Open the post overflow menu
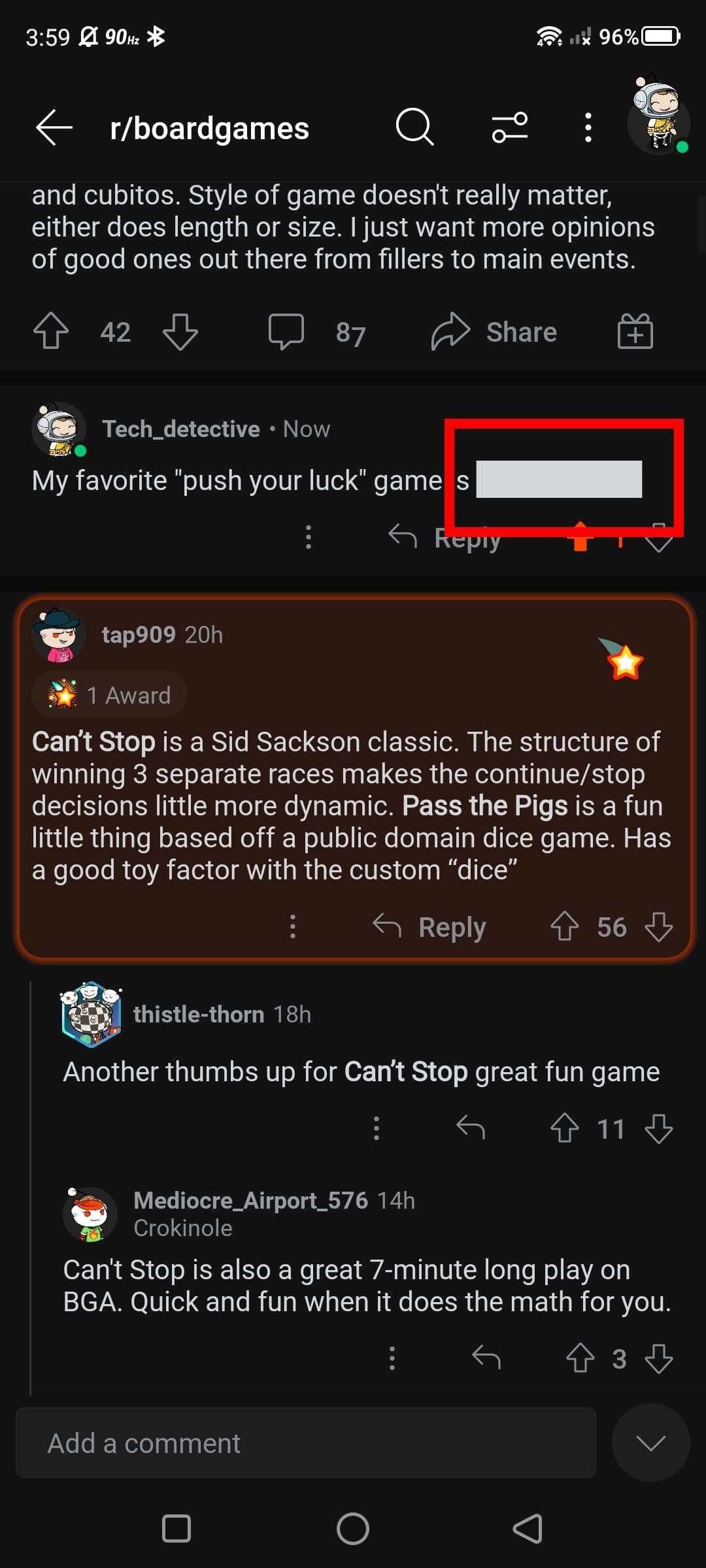 (x=588, y=127)
